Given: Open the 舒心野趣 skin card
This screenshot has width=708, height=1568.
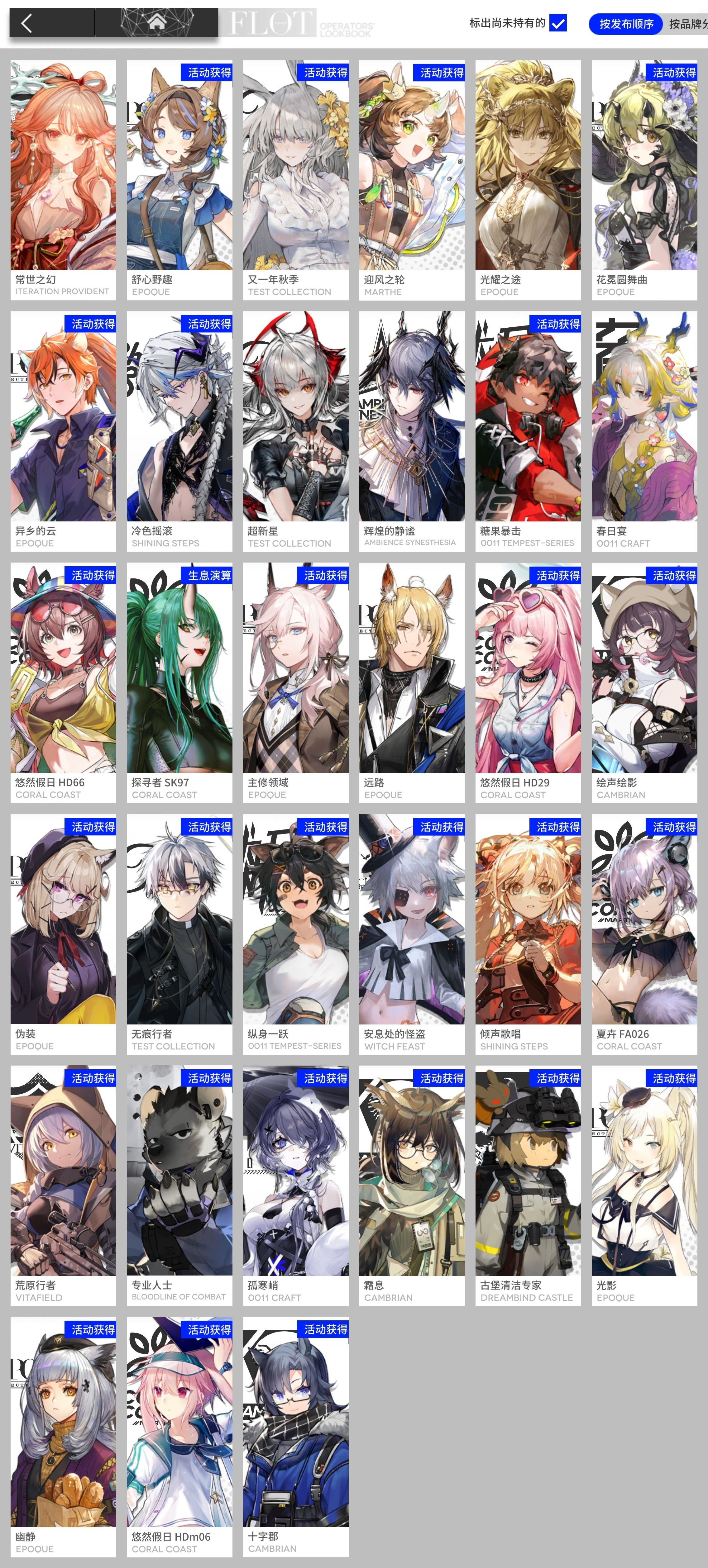Looking at the screenshot, I should coord(179,179).
